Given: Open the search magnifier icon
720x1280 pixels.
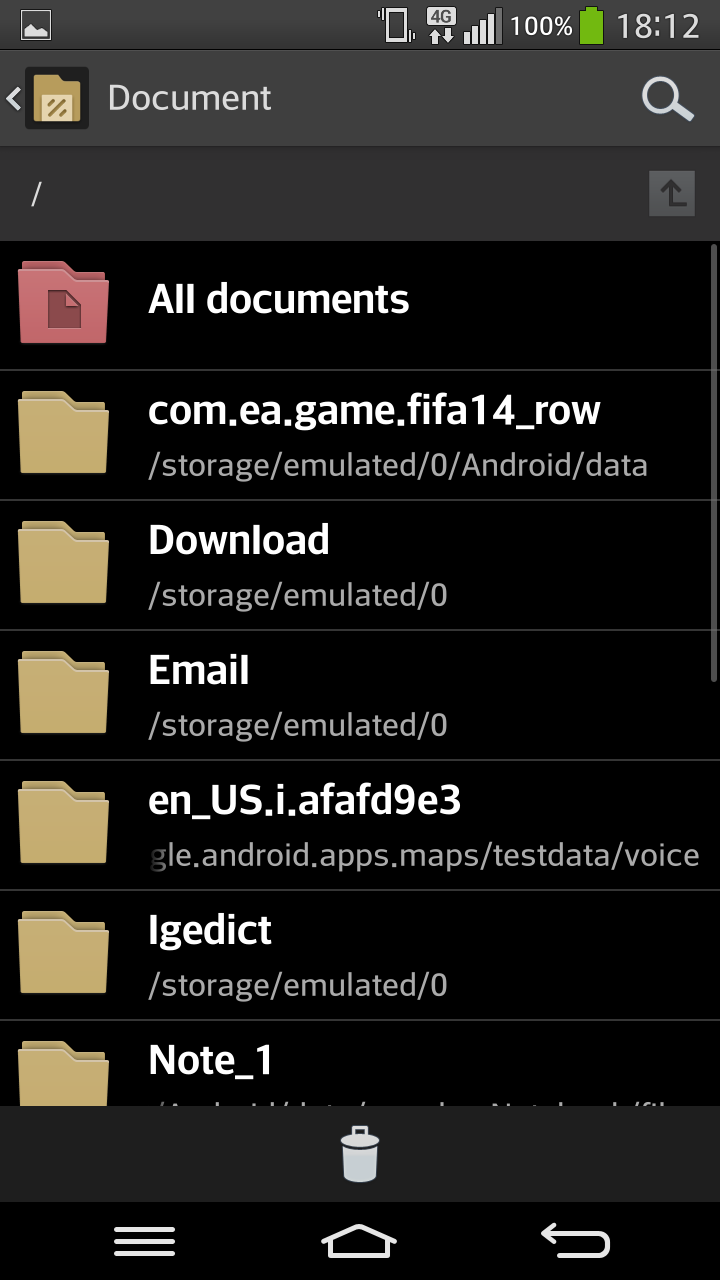Looking at the screenshot, I should point(667,98).
